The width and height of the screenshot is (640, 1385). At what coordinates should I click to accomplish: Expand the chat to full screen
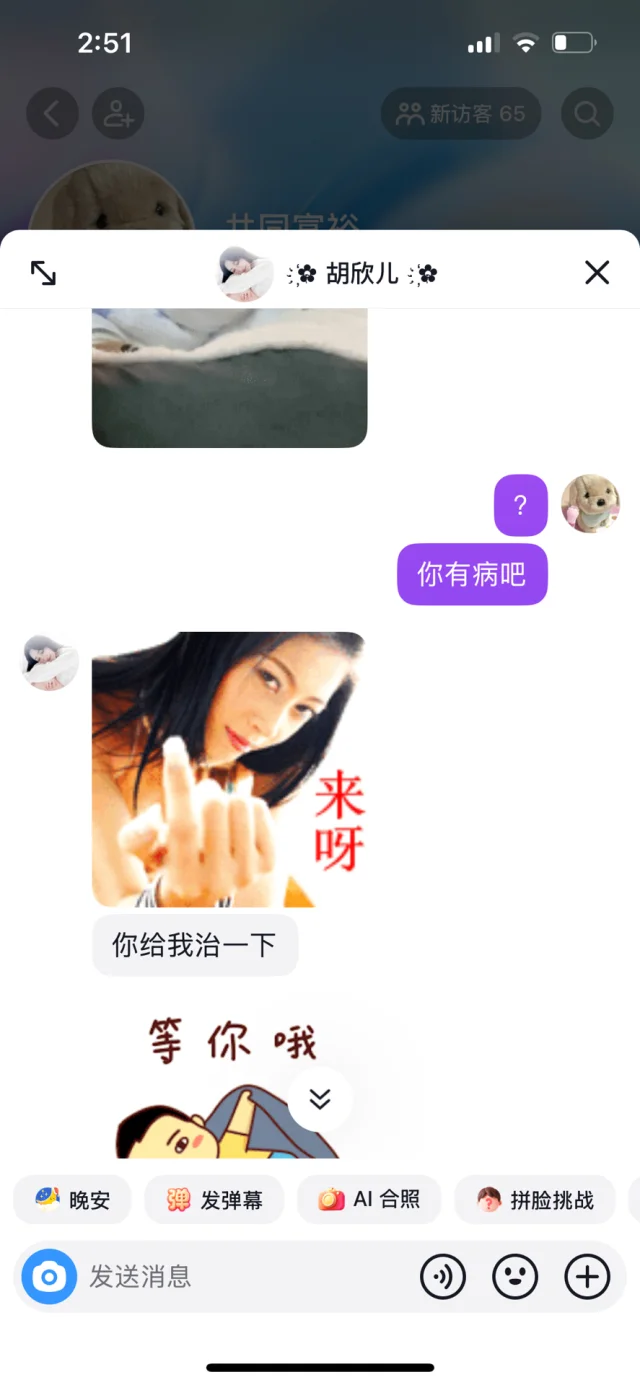(x=43, y=273)
